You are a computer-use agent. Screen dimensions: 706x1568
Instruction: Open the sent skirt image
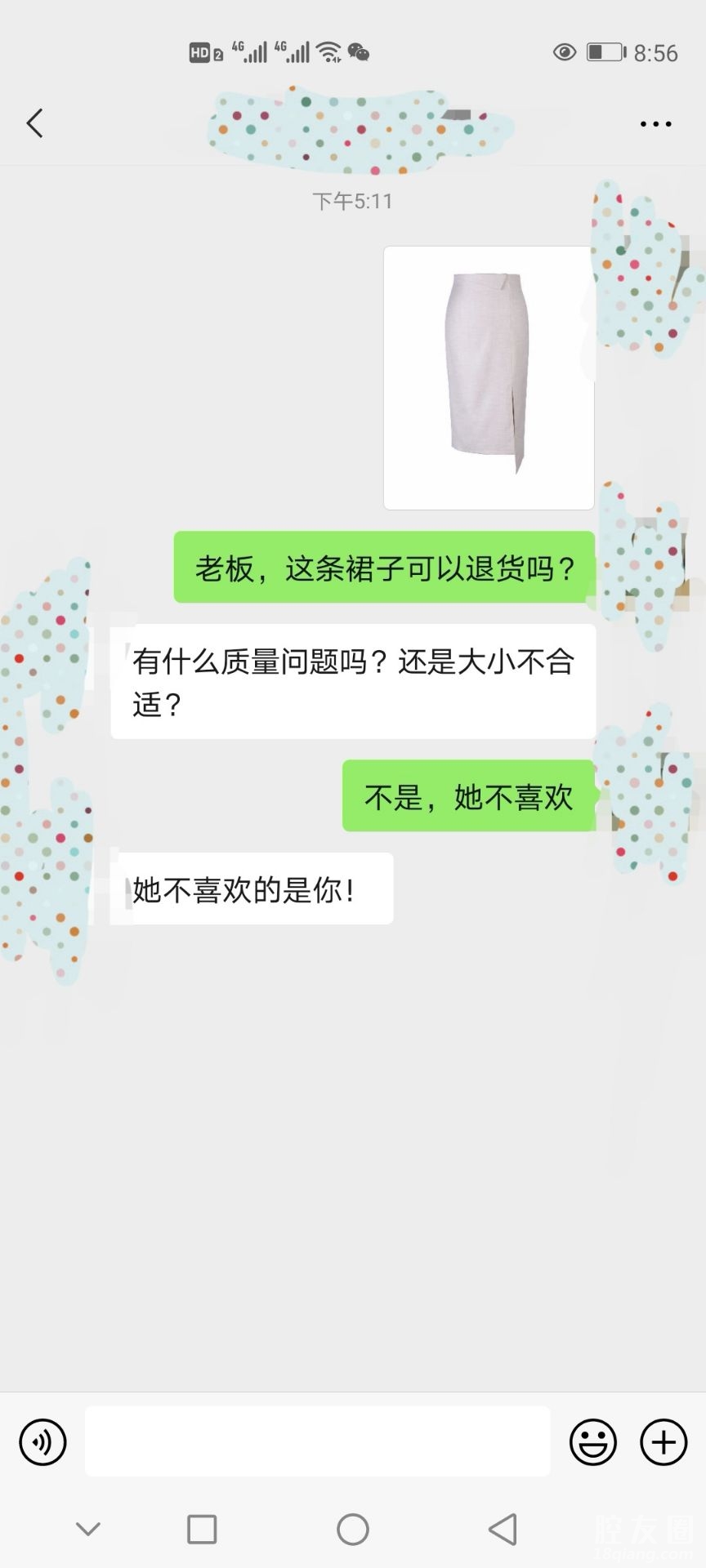[488, 377]
